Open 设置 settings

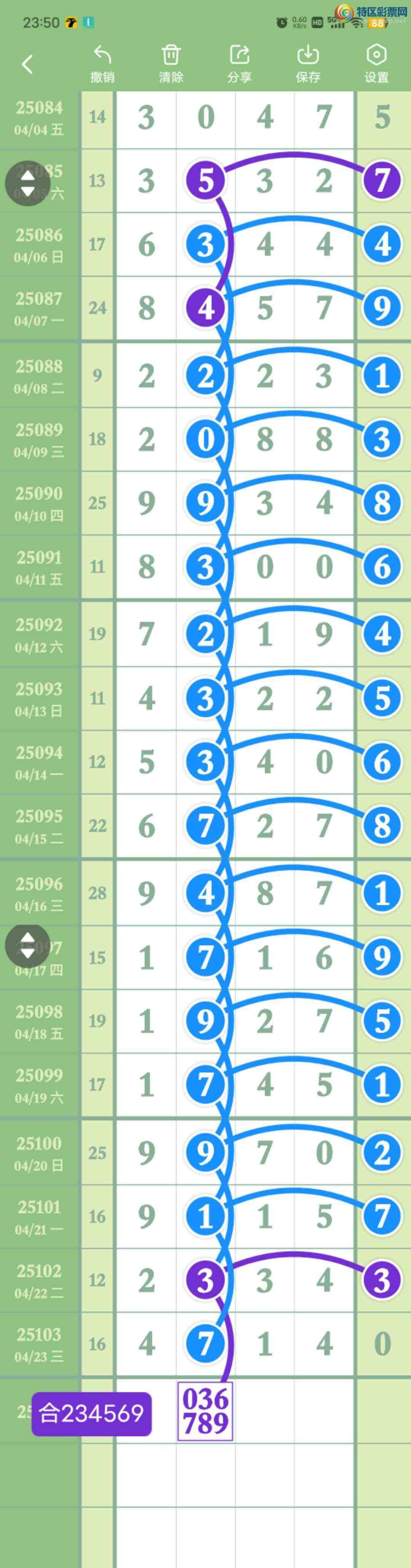click(376, 64)
